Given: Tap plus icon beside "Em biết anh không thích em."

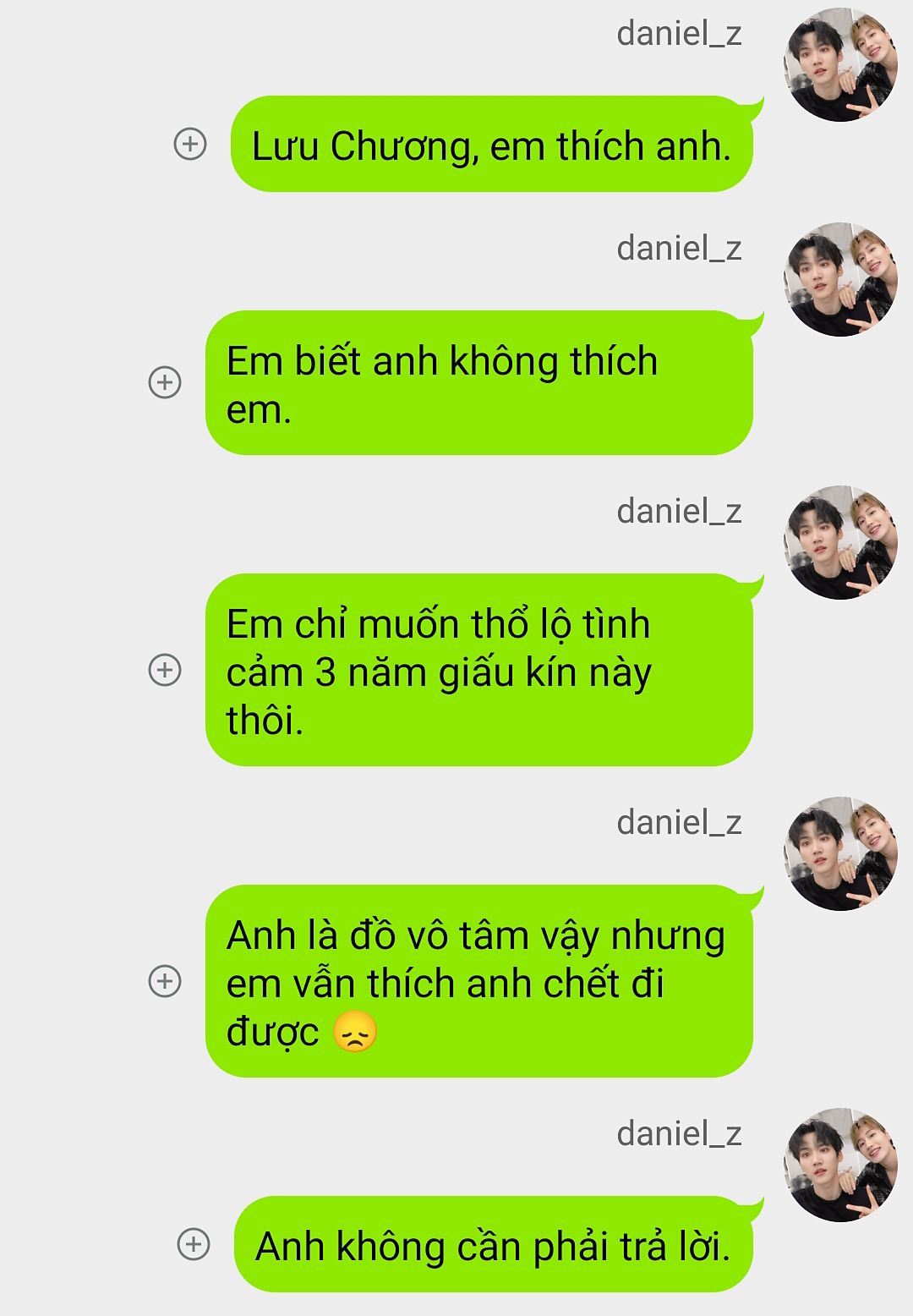Looking at the screenshot, I should (x=165, y=382).
